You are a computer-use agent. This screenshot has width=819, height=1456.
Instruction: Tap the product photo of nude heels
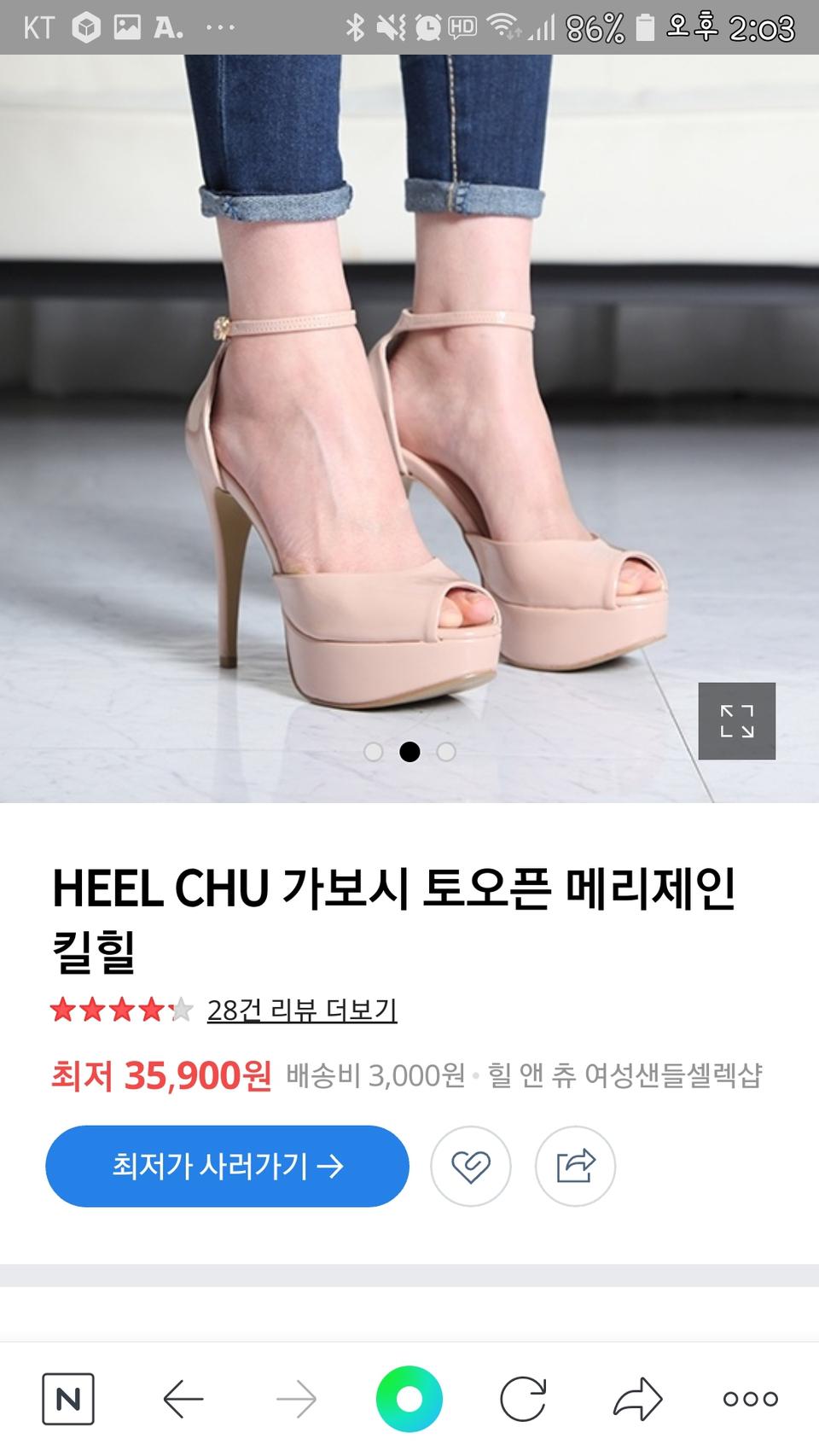click(x=409, y=427)
